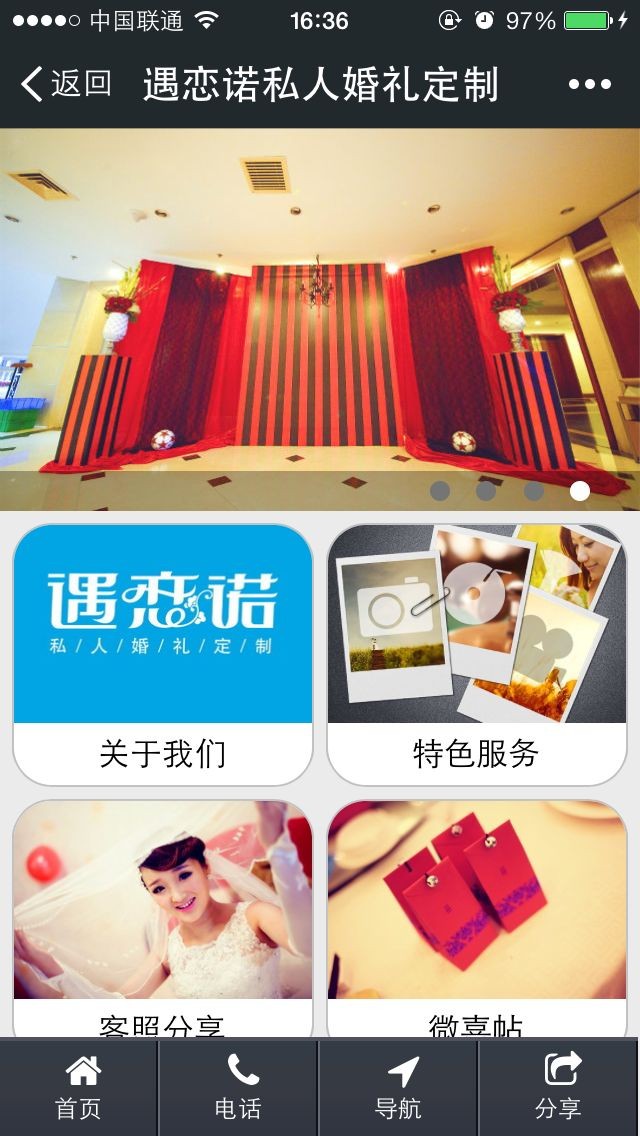Tap 分享 to share this page
The height and width of the screenshot is (1136, 640).
tap(558, 1087)
